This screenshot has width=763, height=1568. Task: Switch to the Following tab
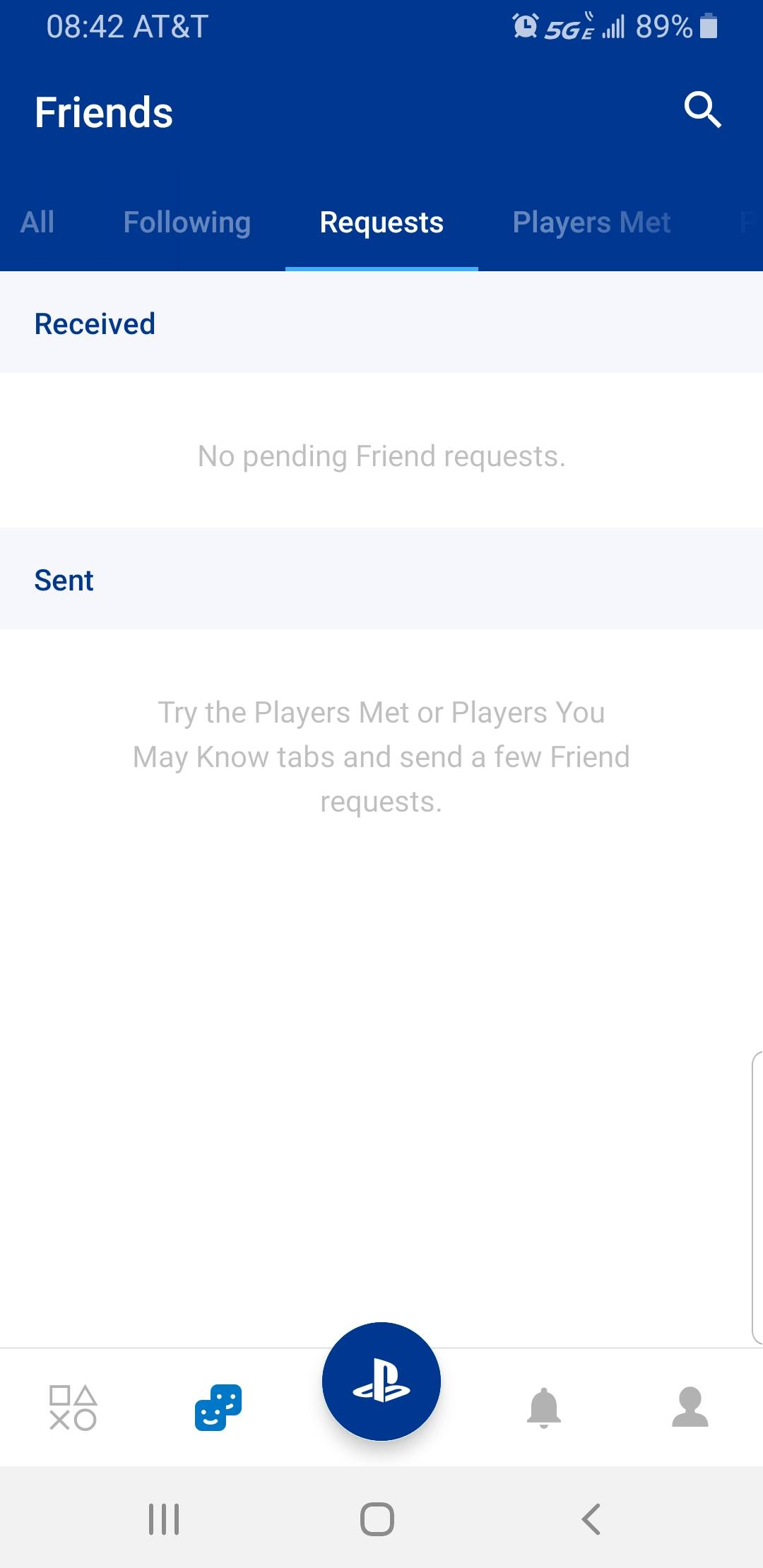click(x=187, y=222)
